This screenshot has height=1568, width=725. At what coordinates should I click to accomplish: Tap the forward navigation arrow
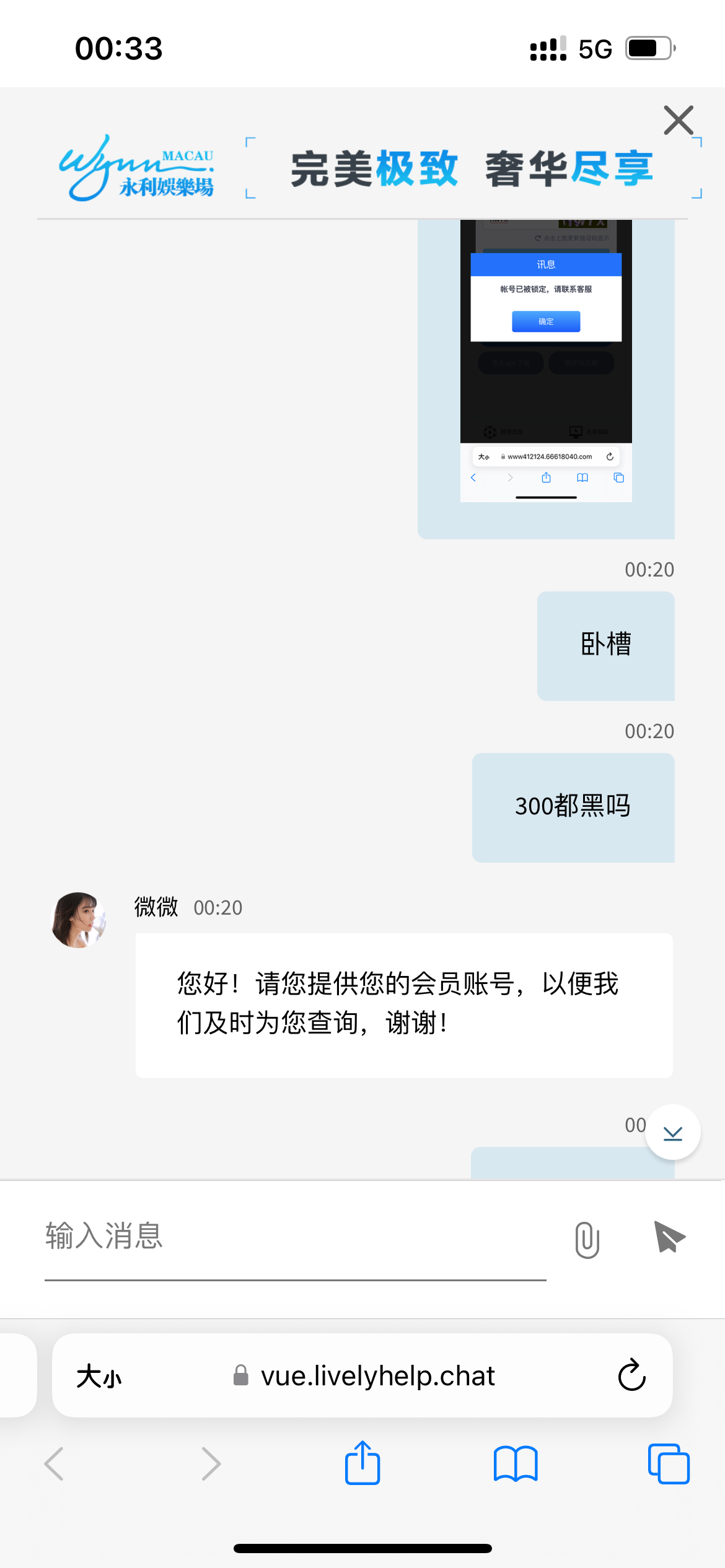(x=210, y=1463)
